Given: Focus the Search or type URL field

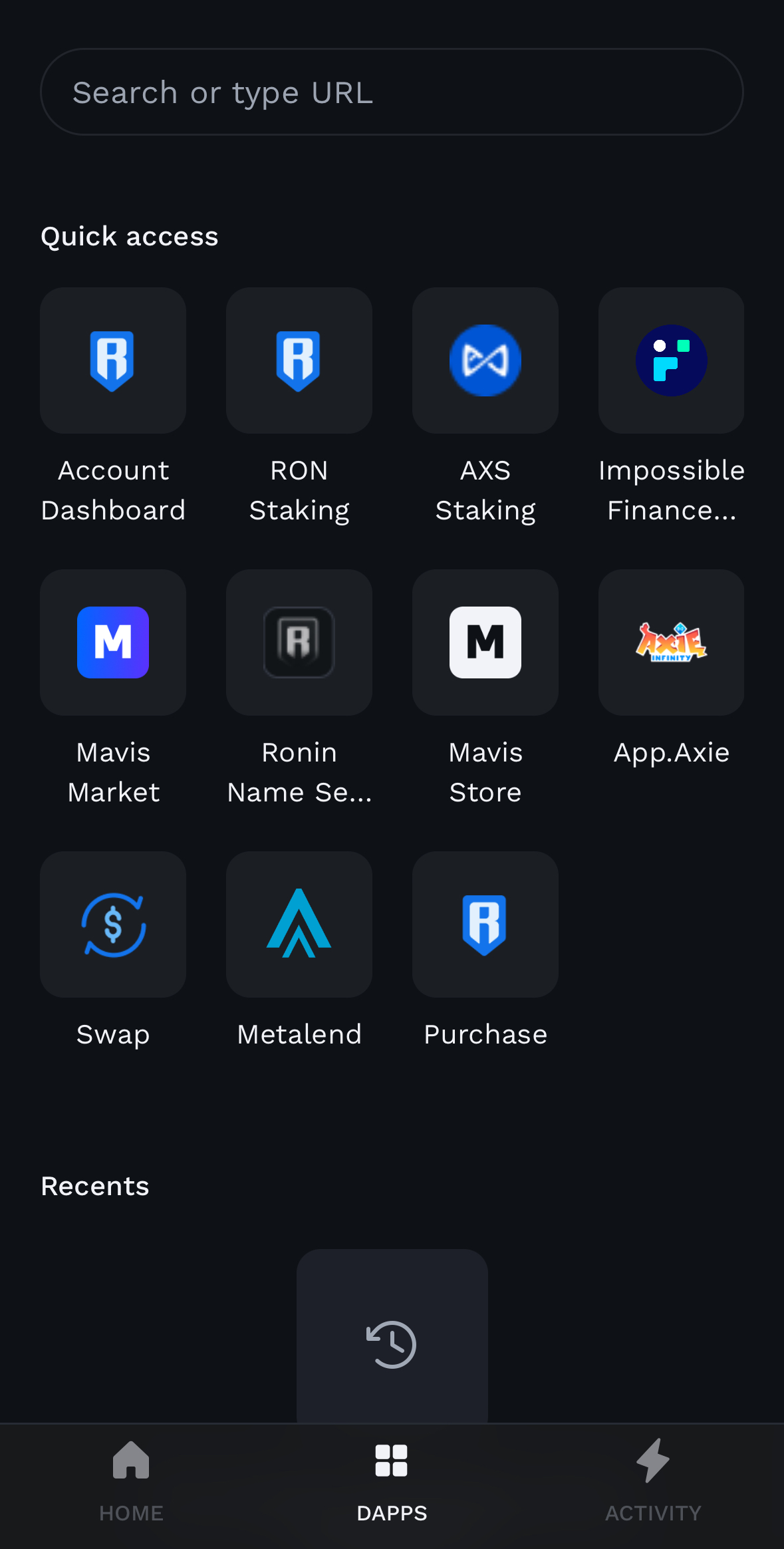Looking at the screenshot, I should point(392,92).
